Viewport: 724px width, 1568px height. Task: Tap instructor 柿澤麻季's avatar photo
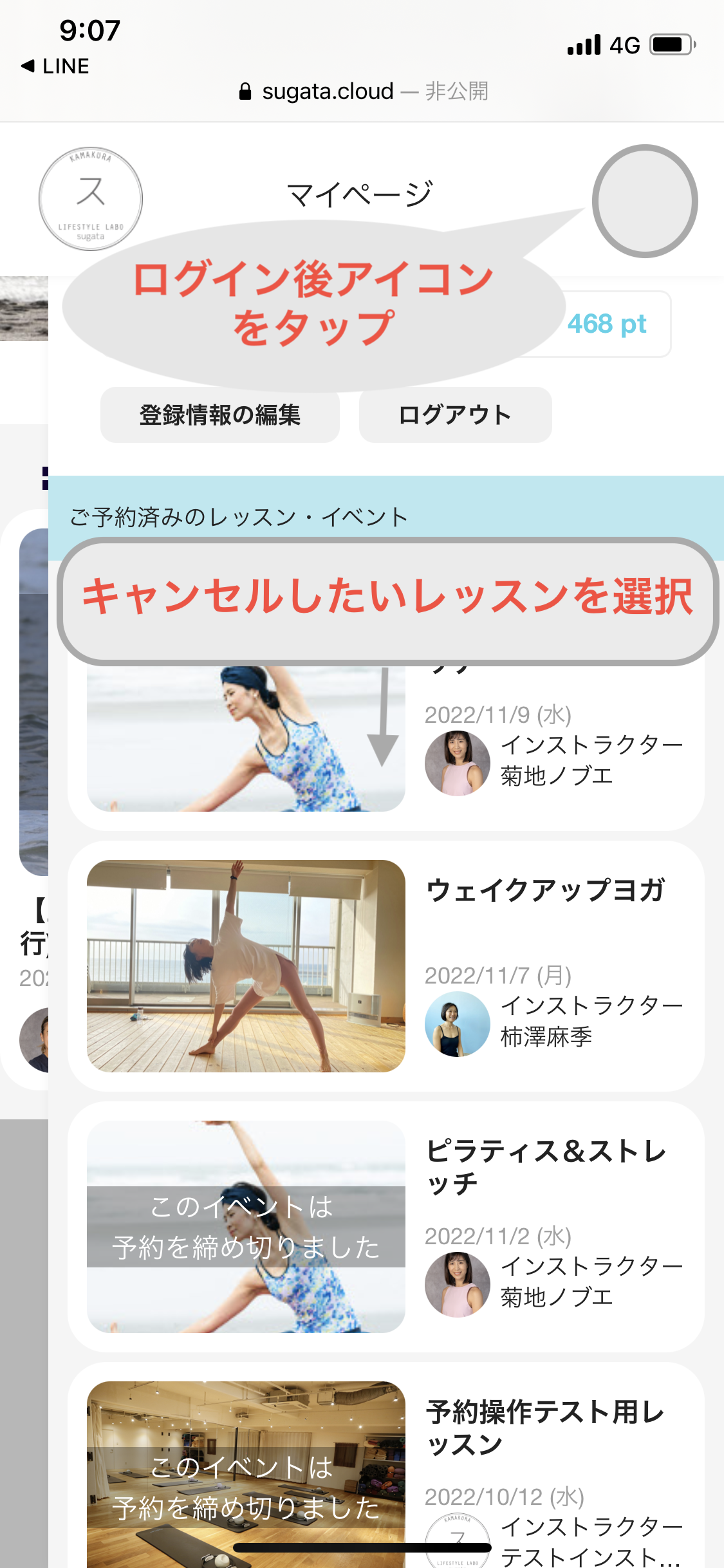point(457,1023)
